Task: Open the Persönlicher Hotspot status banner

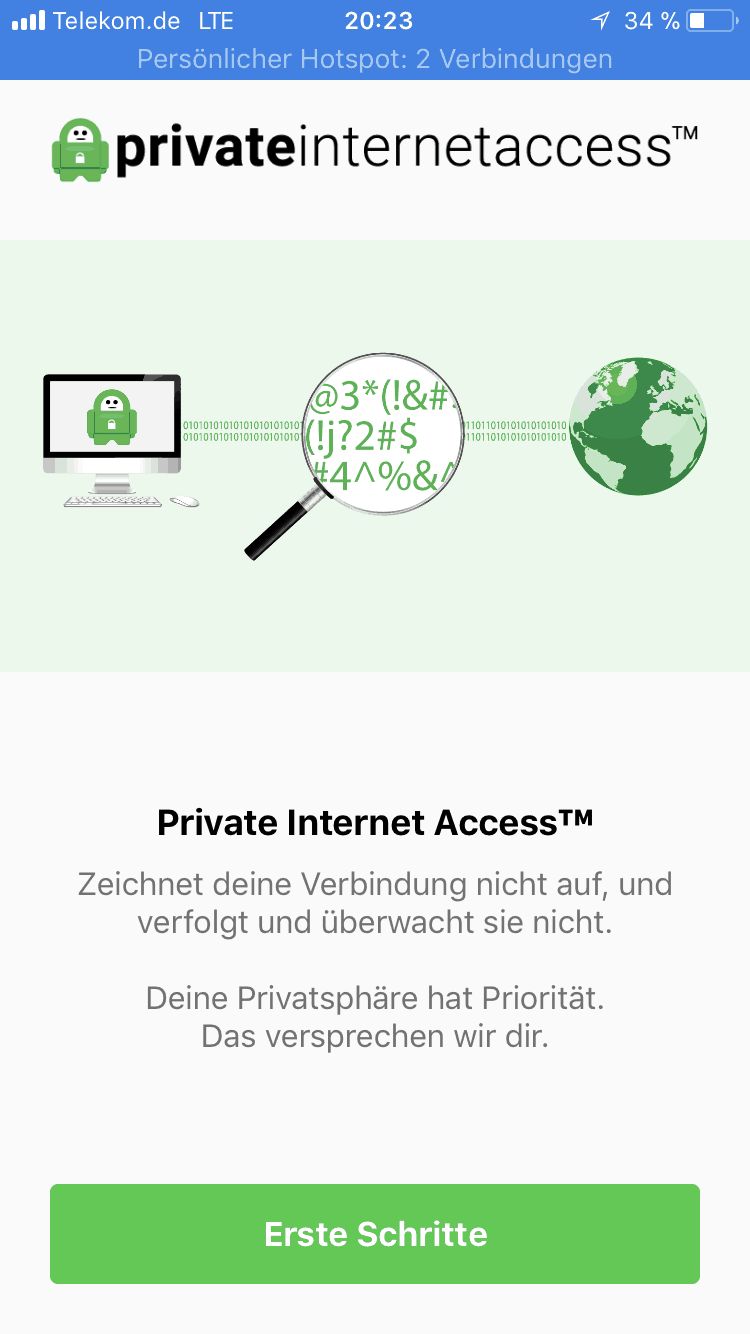Action: pos(375,59)
